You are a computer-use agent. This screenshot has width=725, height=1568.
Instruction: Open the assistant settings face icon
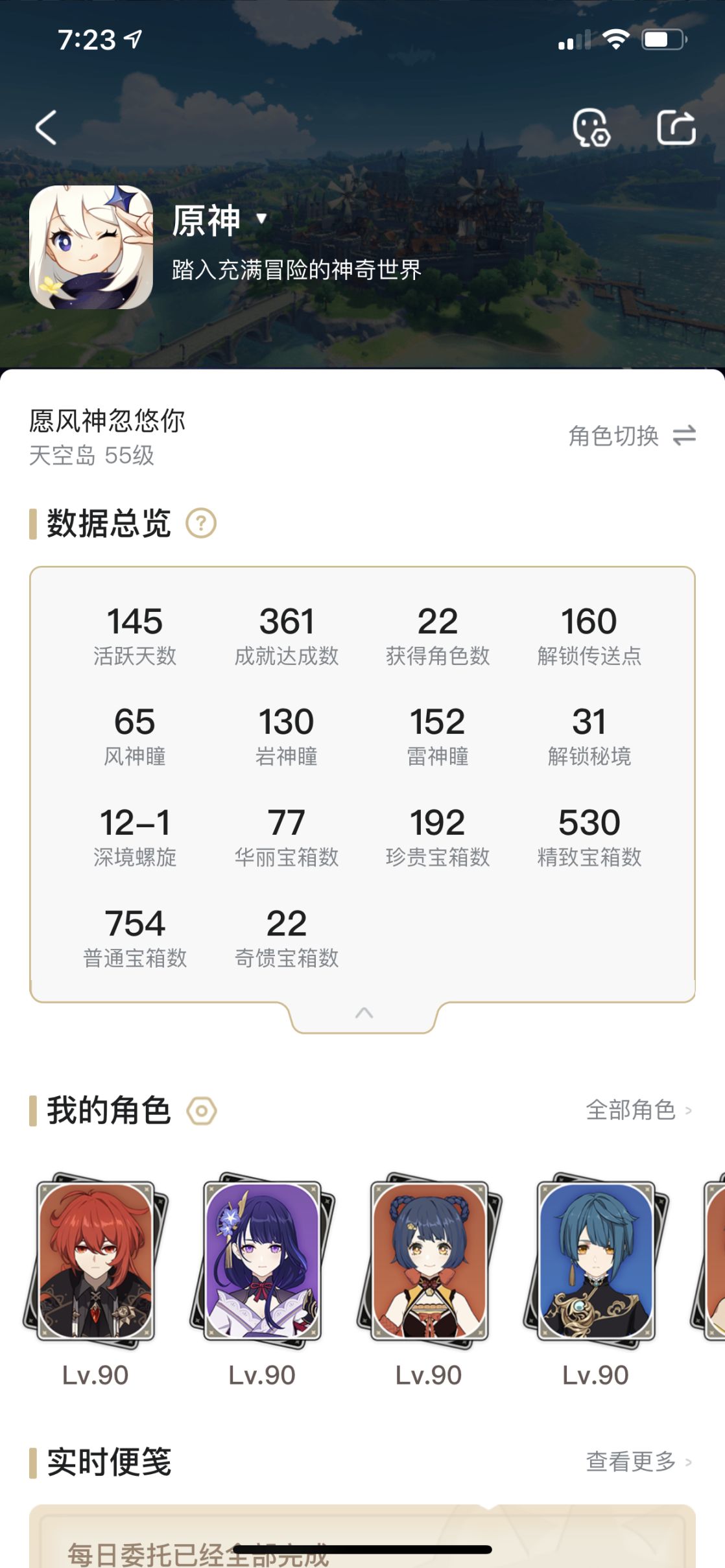591,127
